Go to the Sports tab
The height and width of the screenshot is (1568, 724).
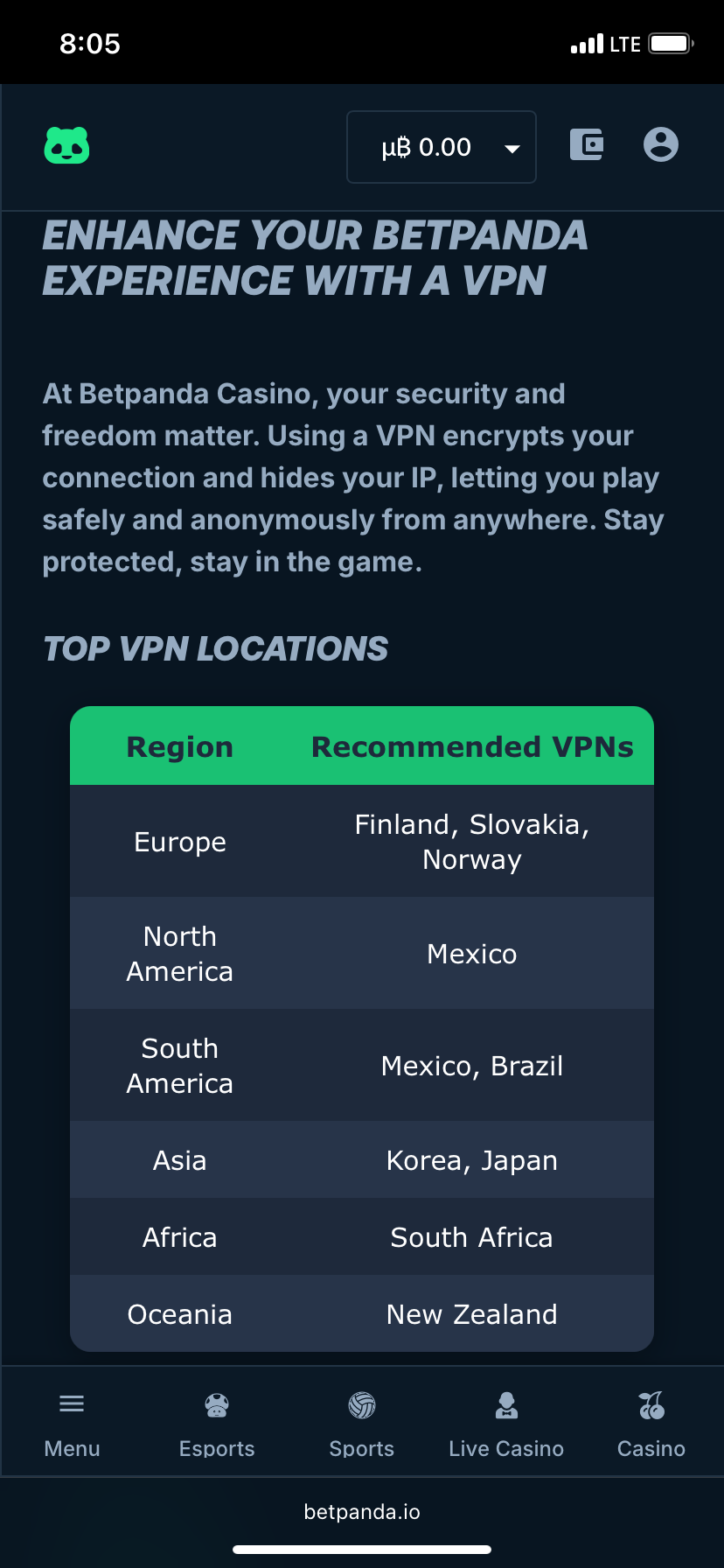[362, 1421]
